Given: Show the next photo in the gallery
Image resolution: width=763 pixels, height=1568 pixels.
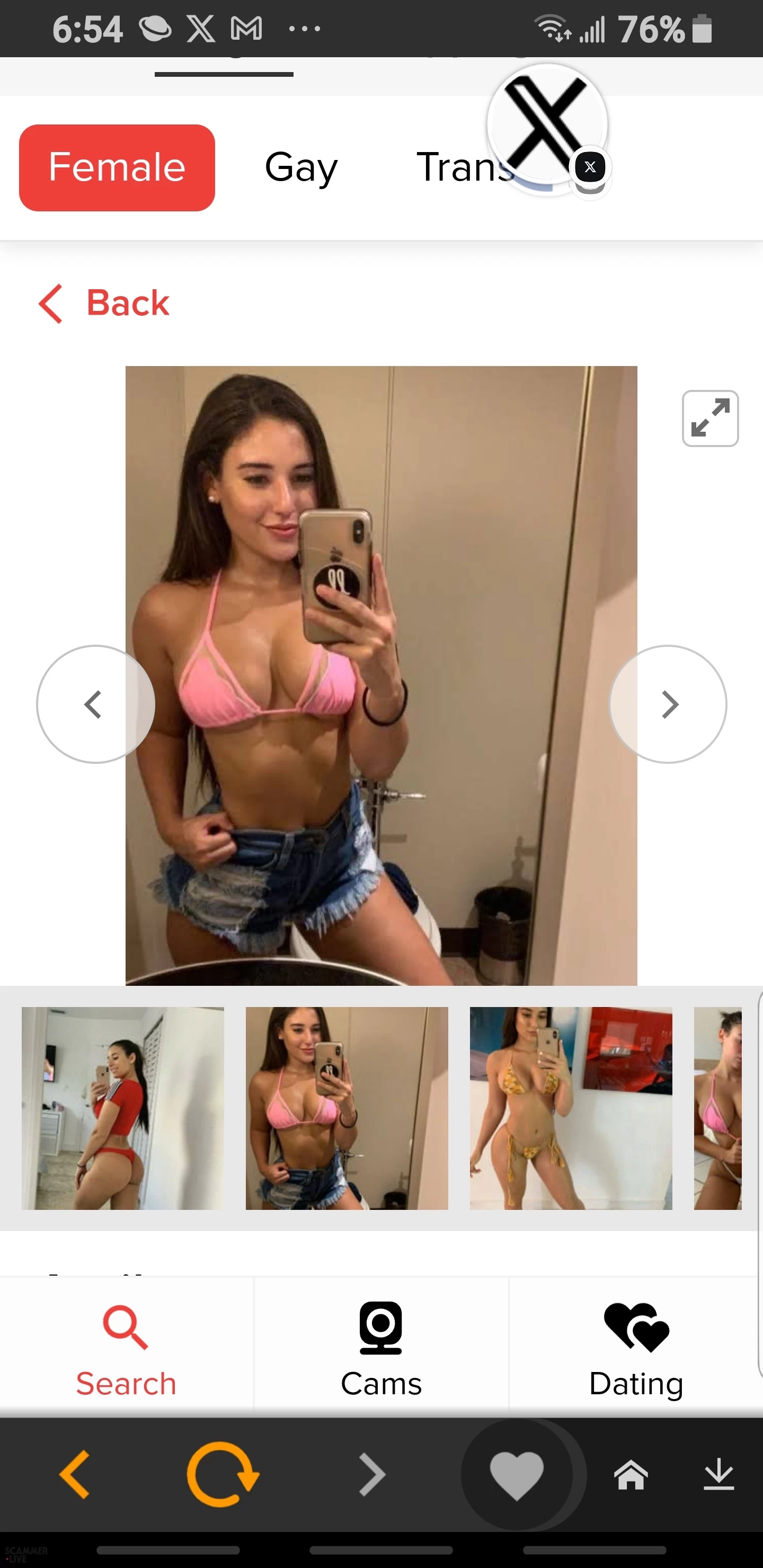Looking at the screenshot, I should pyautogui.click(x=668, y=704).
